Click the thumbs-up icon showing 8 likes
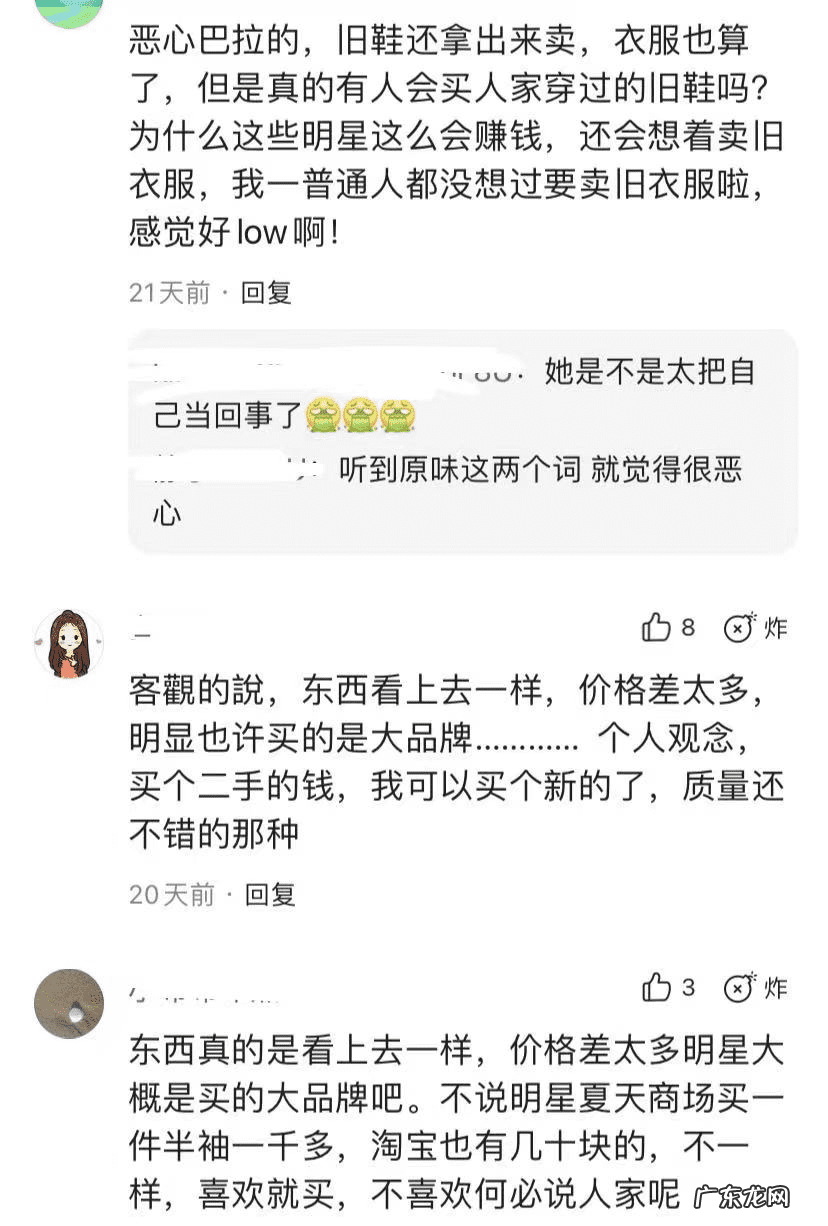This screenshot has width=828, height=1226. tap(658, 629)
